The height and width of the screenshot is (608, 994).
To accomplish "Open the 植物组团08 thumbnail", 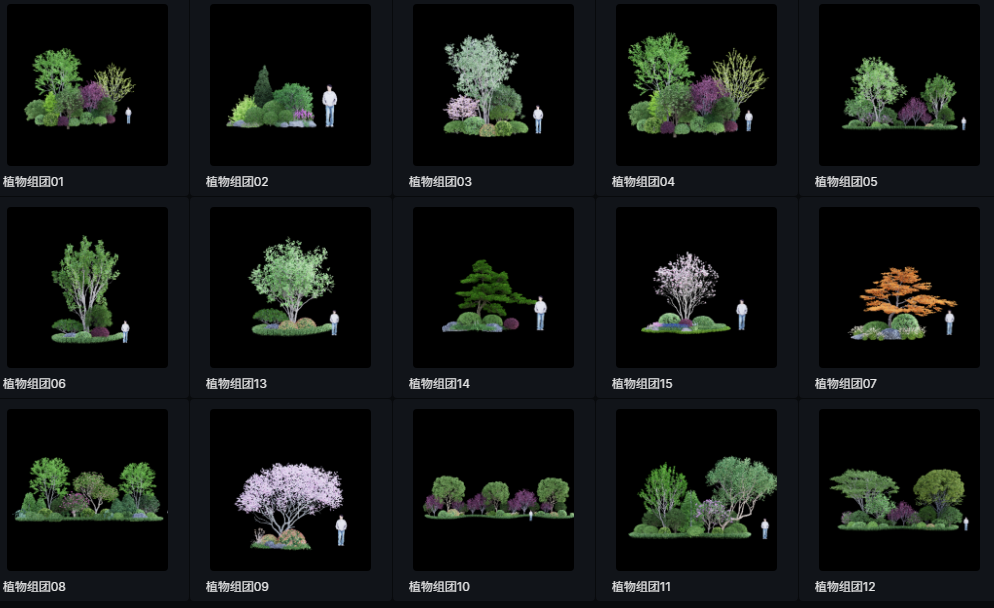I will (87, 490).
